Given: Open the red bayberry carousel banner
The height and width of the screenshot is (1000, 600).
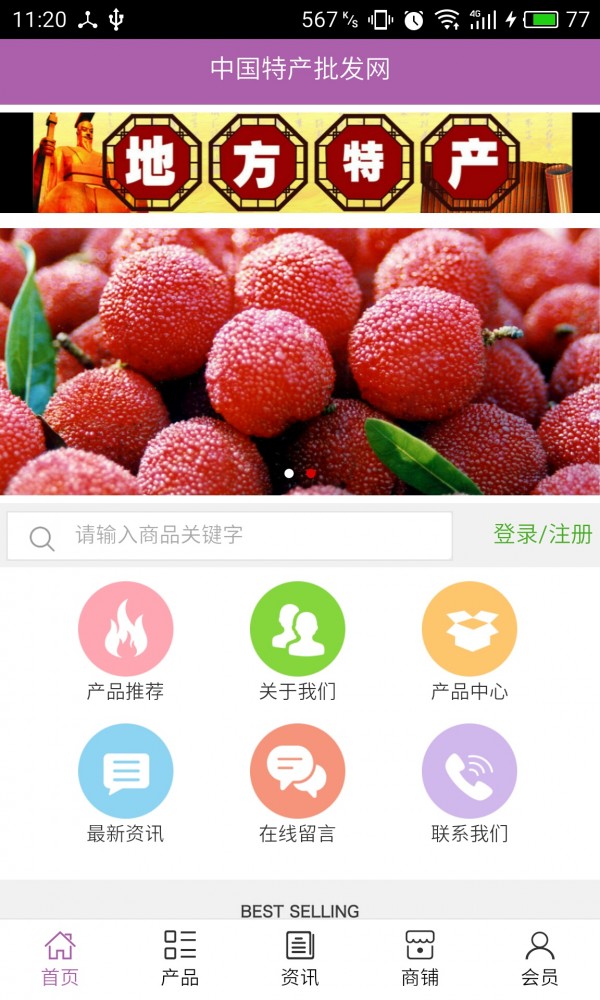Looking at the screenshot, I should 300,360.
